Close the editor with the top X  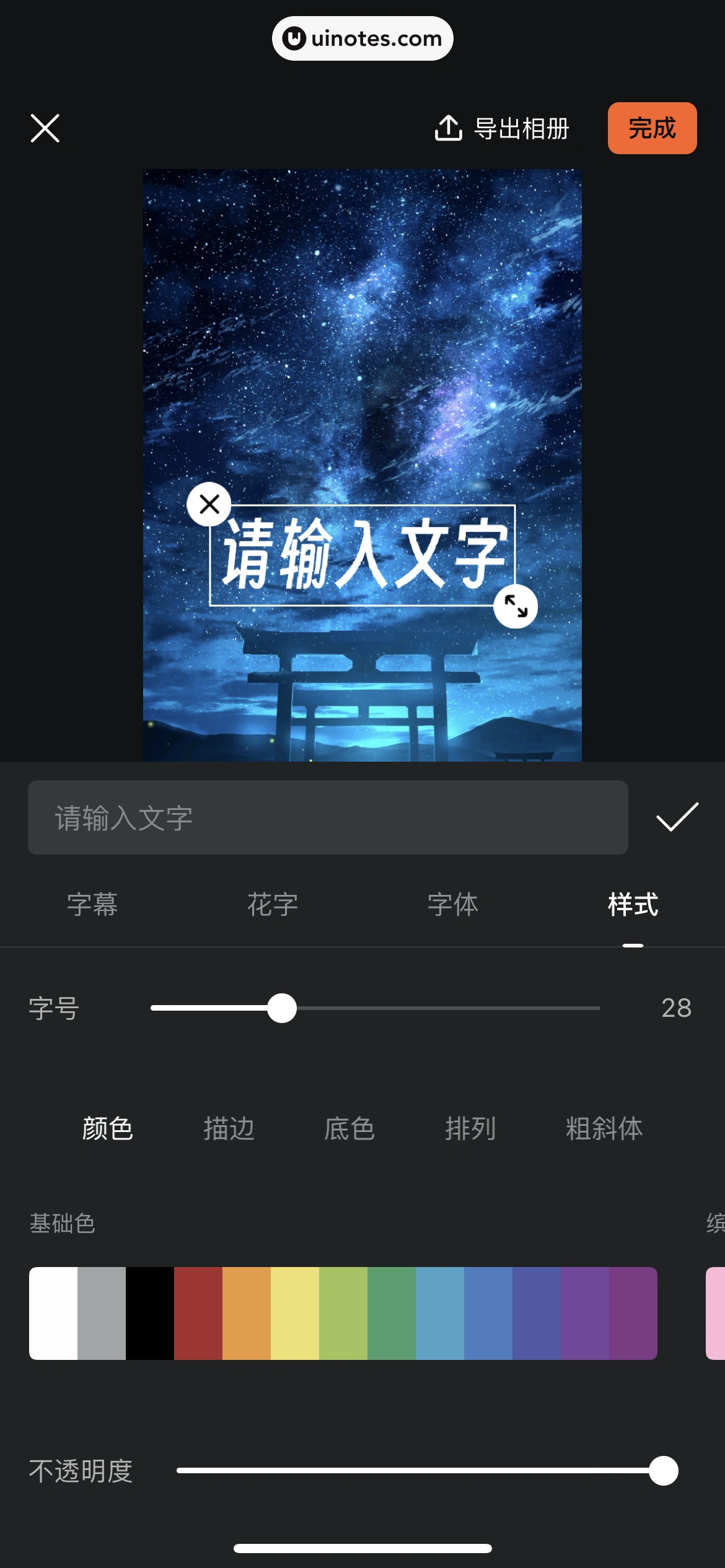(45, 128)
